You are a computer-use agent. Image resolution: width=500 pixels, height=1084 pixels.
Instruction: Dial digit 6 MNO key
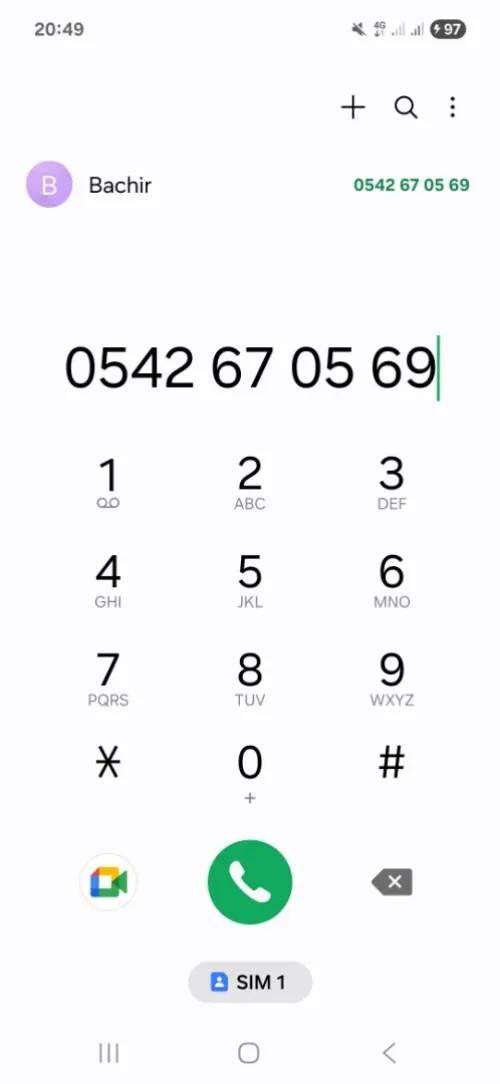391,581
